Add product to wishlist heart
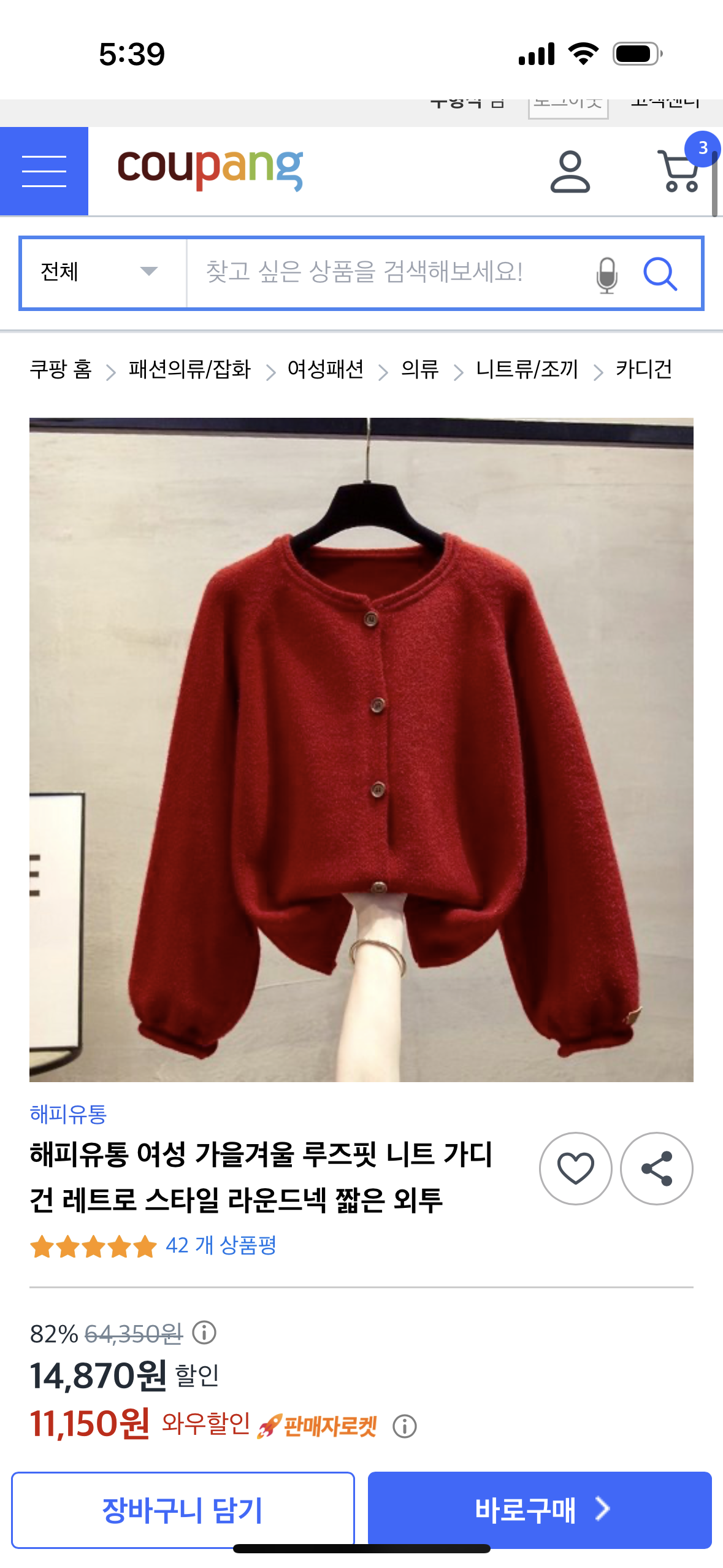 pos(575,1169)
